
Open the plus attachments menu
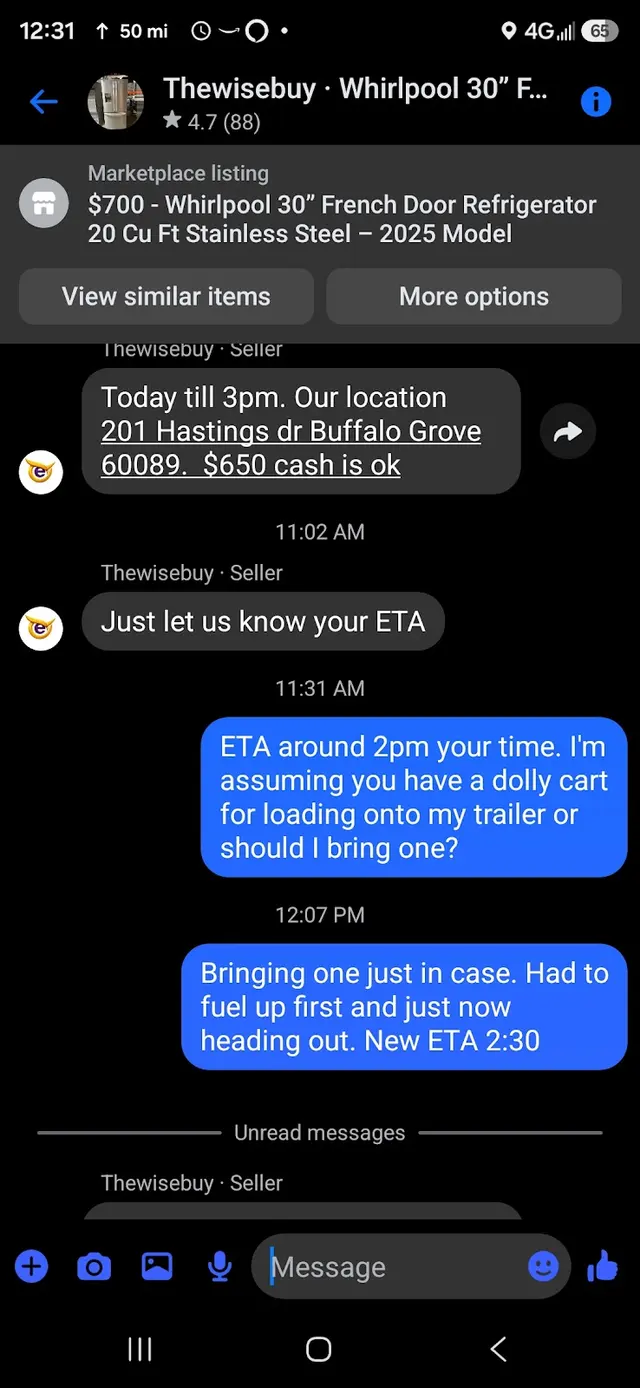31,1267
